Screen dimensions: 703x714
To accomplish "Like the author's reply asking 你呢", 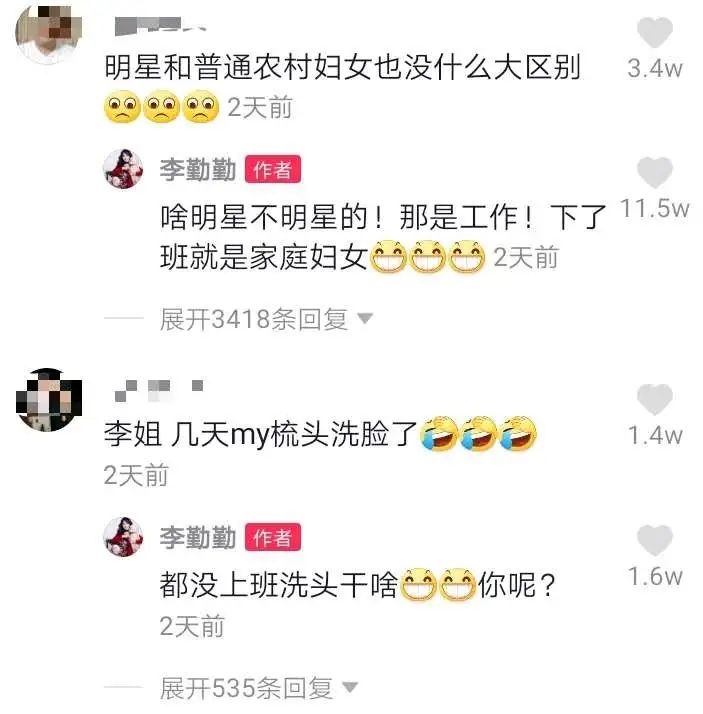I will [655, 541].
